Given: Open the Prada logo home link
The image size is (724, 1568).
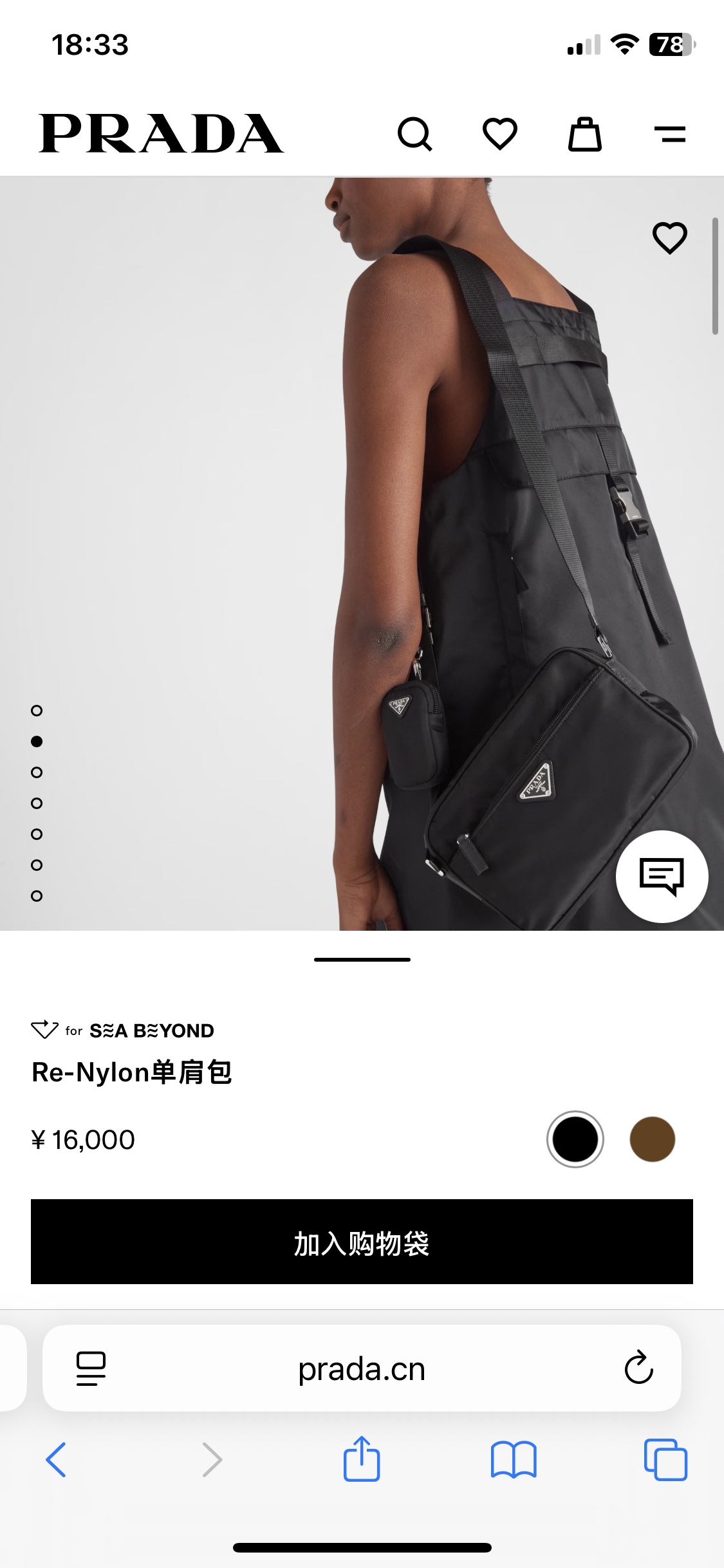Looking at the screenshot, I should click(161, 134).
